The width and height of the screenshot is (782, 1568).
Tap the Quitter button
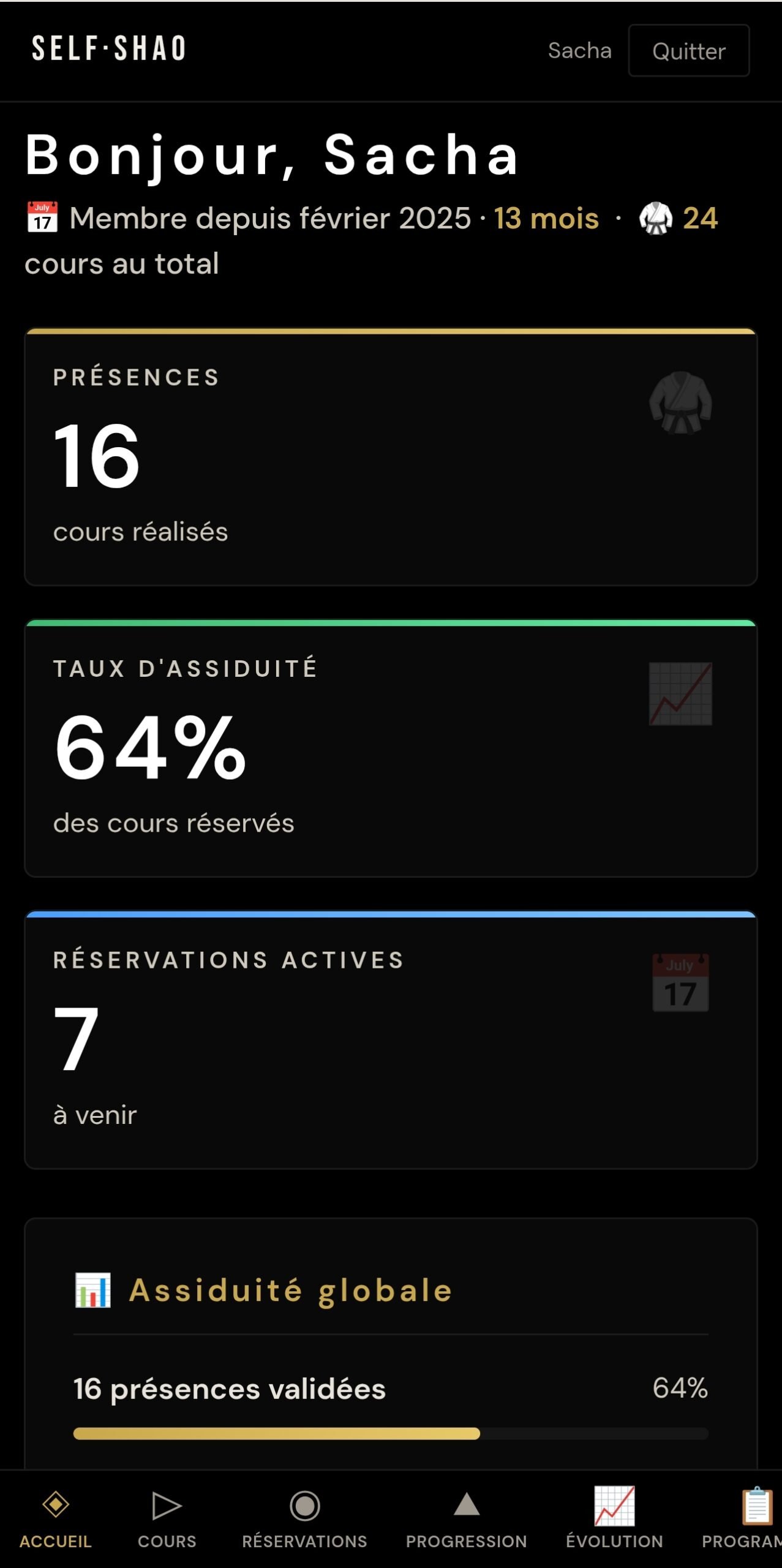[x=688, y=51]
